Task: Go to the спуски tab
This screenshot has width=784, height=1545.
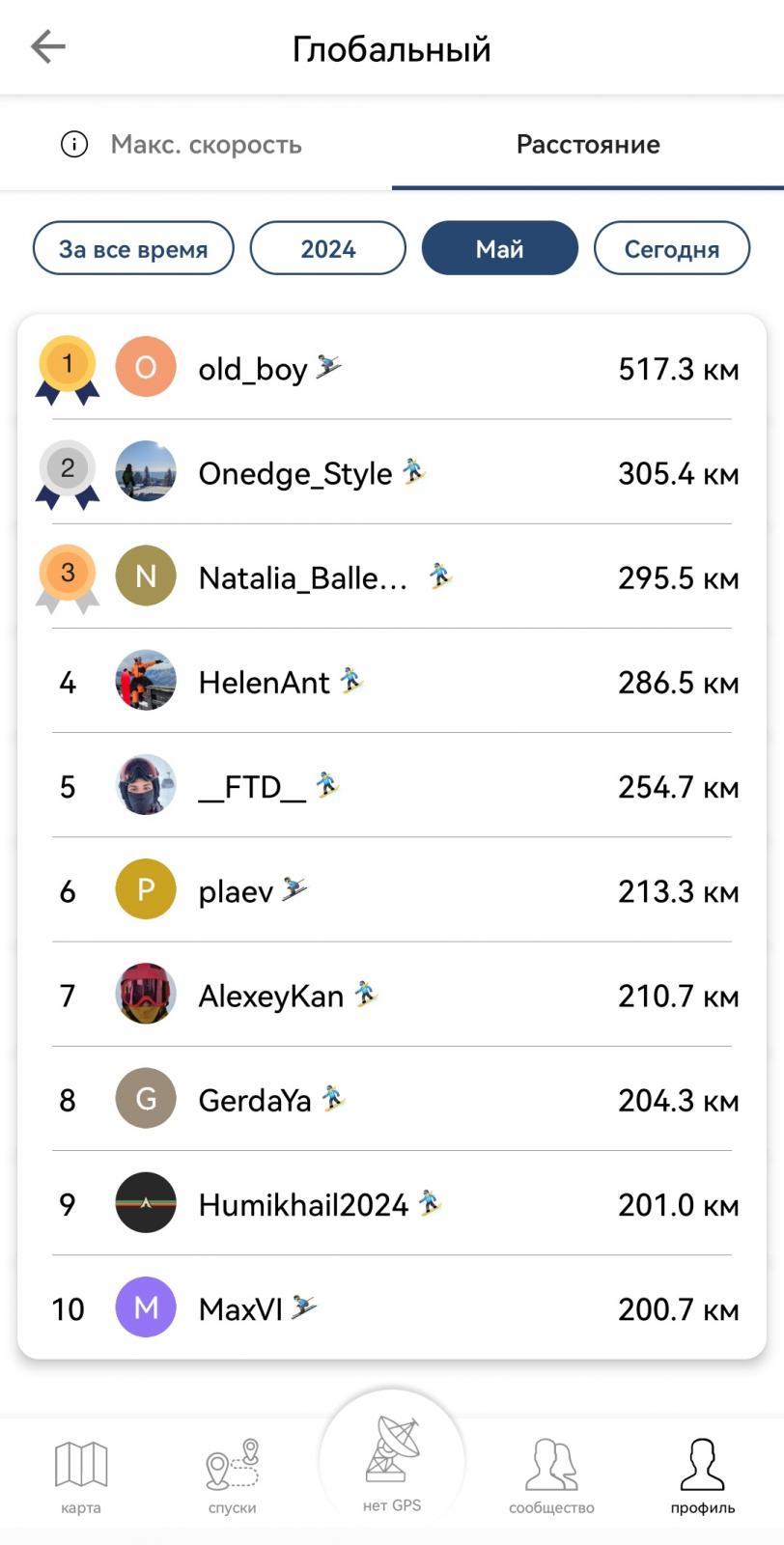Action: (233, 1477)
